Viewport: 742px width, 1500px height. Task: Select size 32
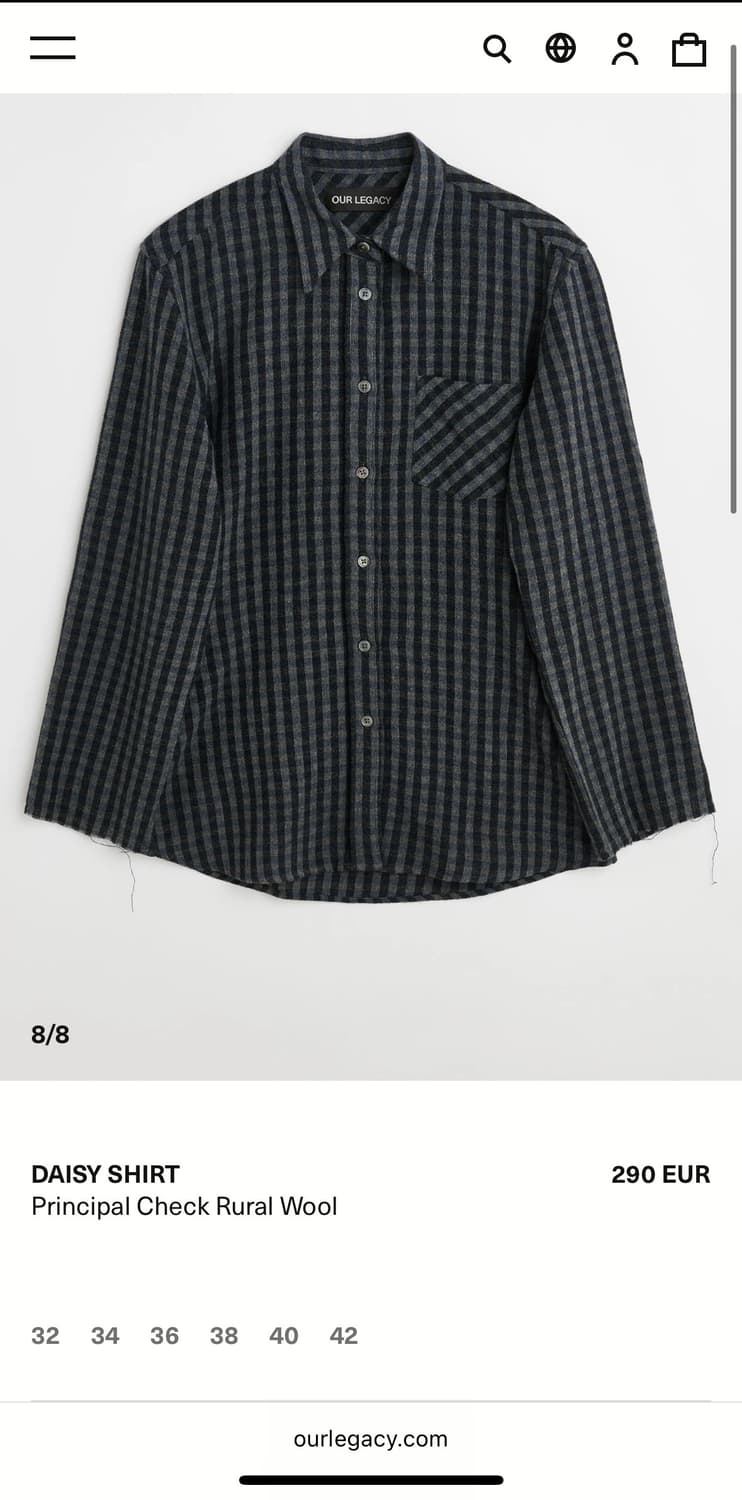(44, 1336)
